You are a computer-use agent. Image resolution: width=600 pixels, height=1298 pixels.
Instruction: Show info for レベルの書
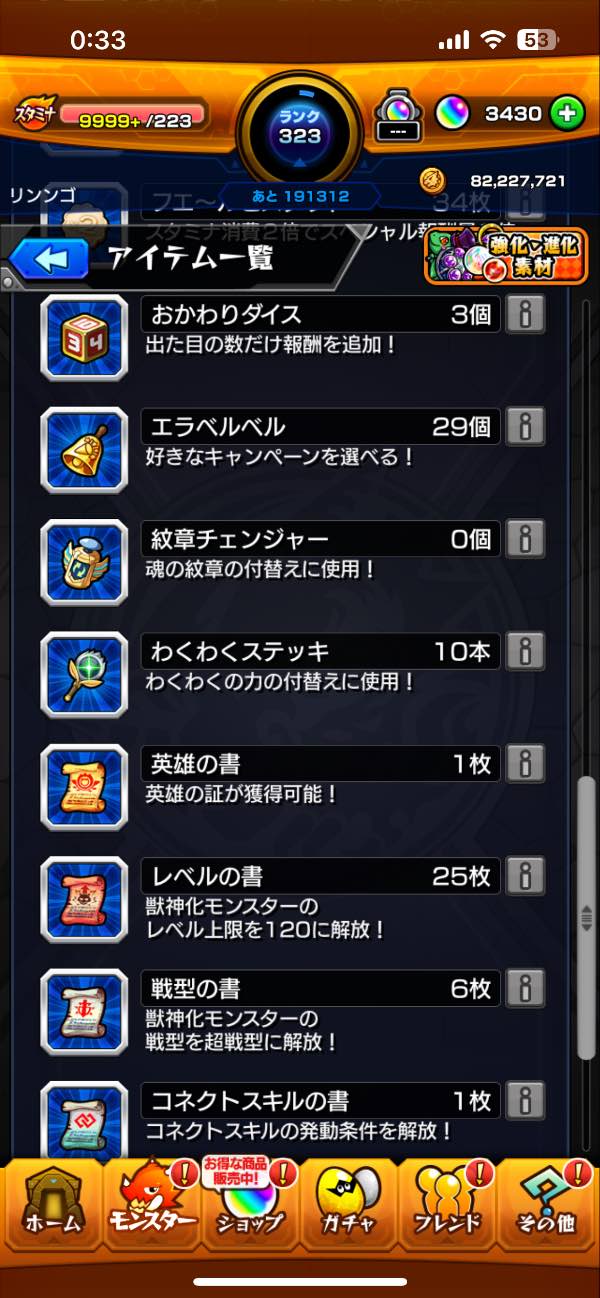525,876
